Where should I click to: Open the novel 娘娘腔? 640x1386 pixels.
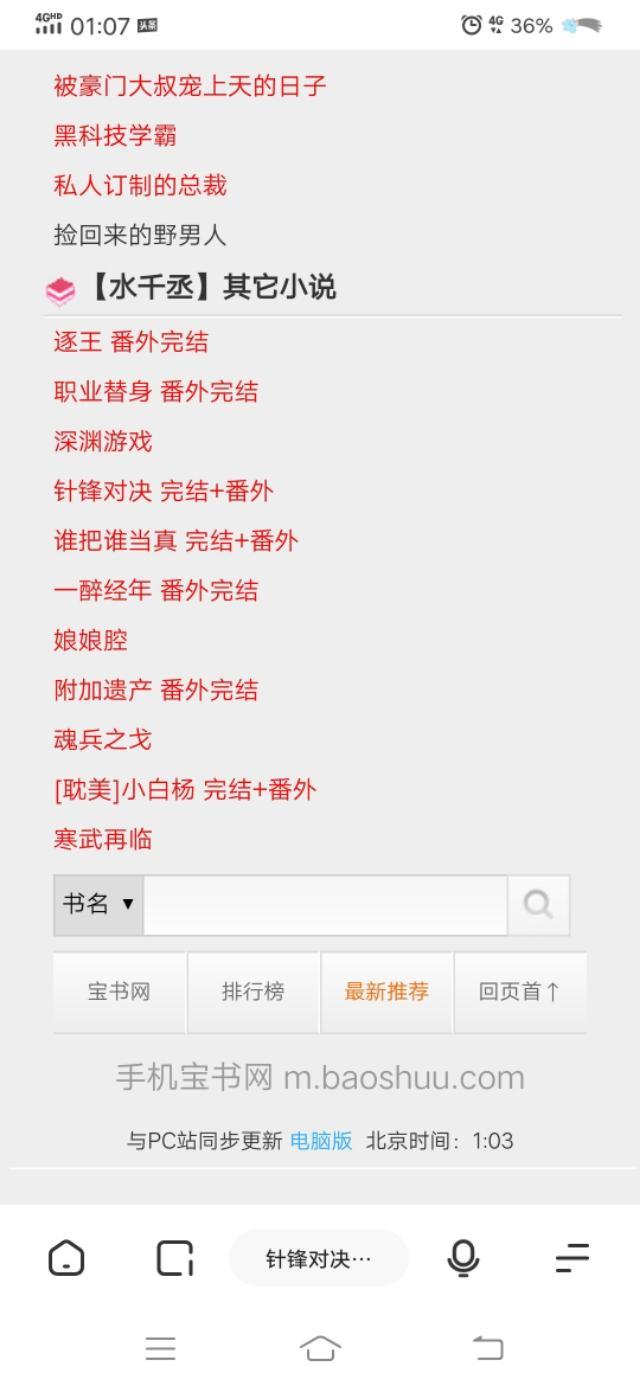(x=91, y=640)
